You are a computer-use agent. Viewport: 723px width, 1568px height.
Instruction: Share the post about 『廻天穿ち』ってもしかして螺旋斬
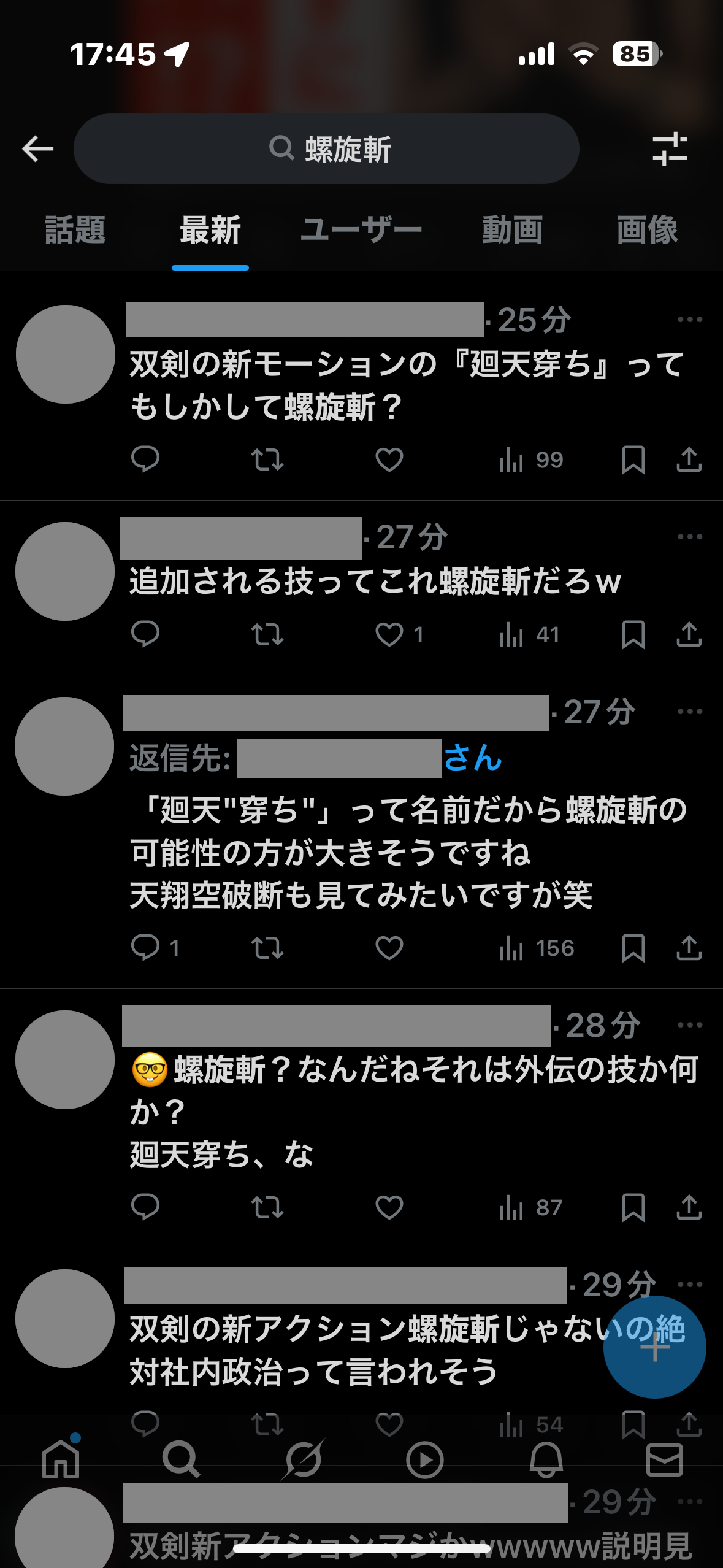(689, 459)
